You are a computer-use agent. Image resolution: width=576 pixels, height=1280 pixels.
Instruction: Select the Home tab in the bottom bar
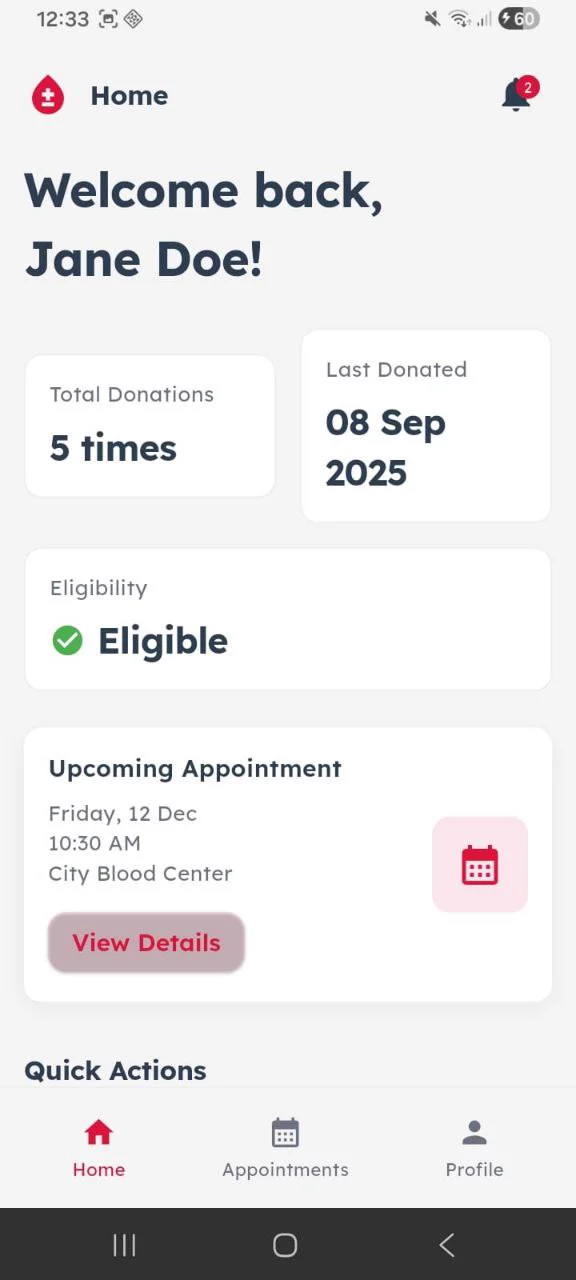click(98, 1148)
